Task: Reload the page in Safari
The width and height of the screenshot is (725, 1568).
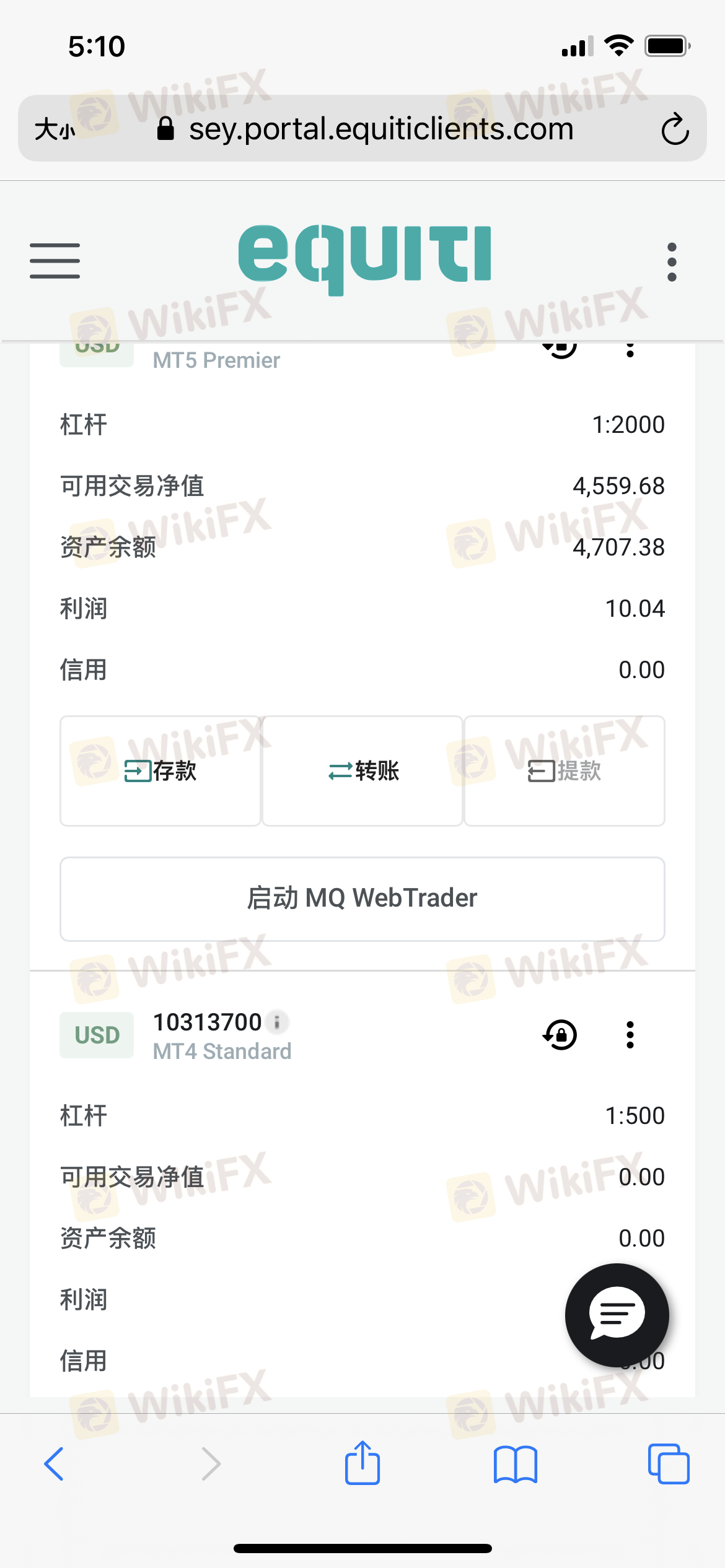Action: point(675,129)
